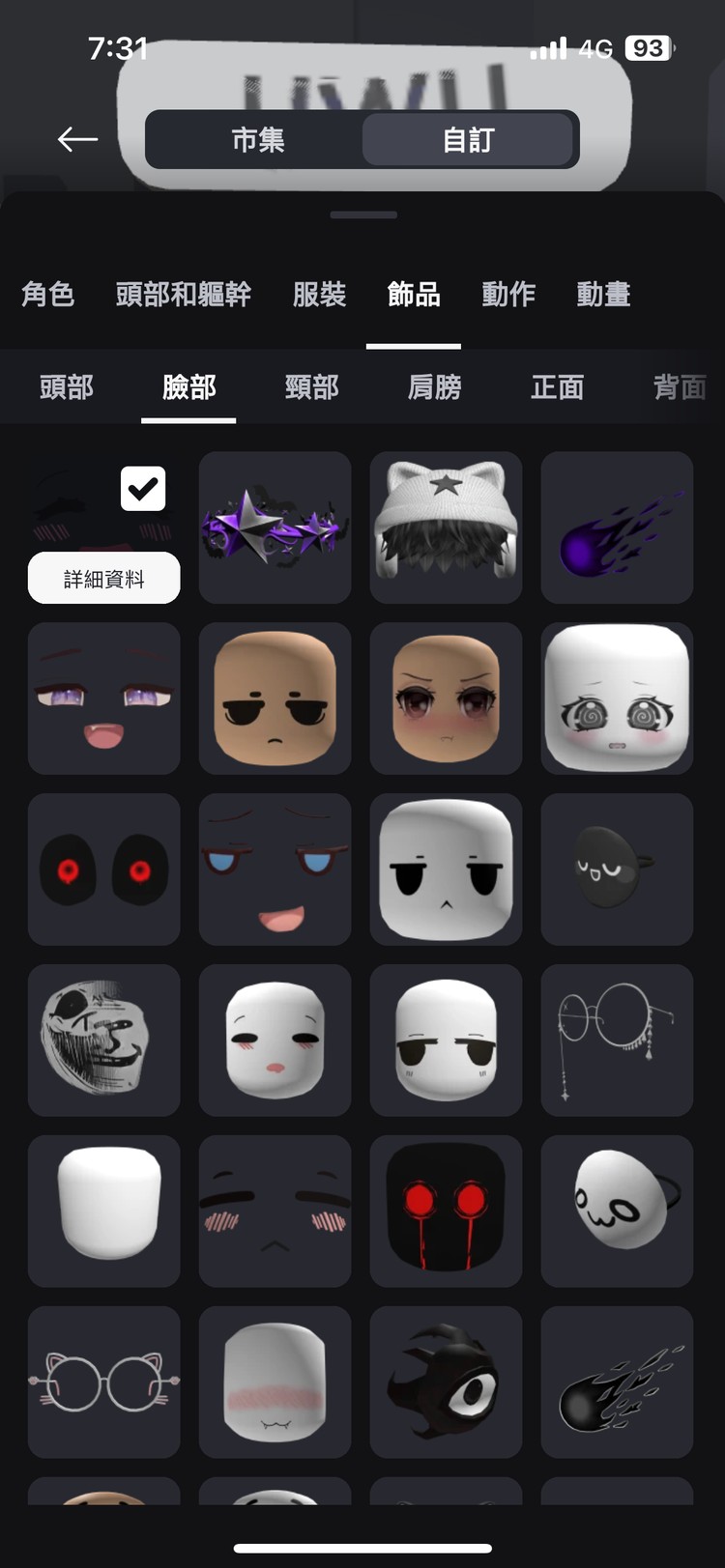Open the 動畫 tab
The height and width of the screenshot is (1568, 725).
click(603, 295)
